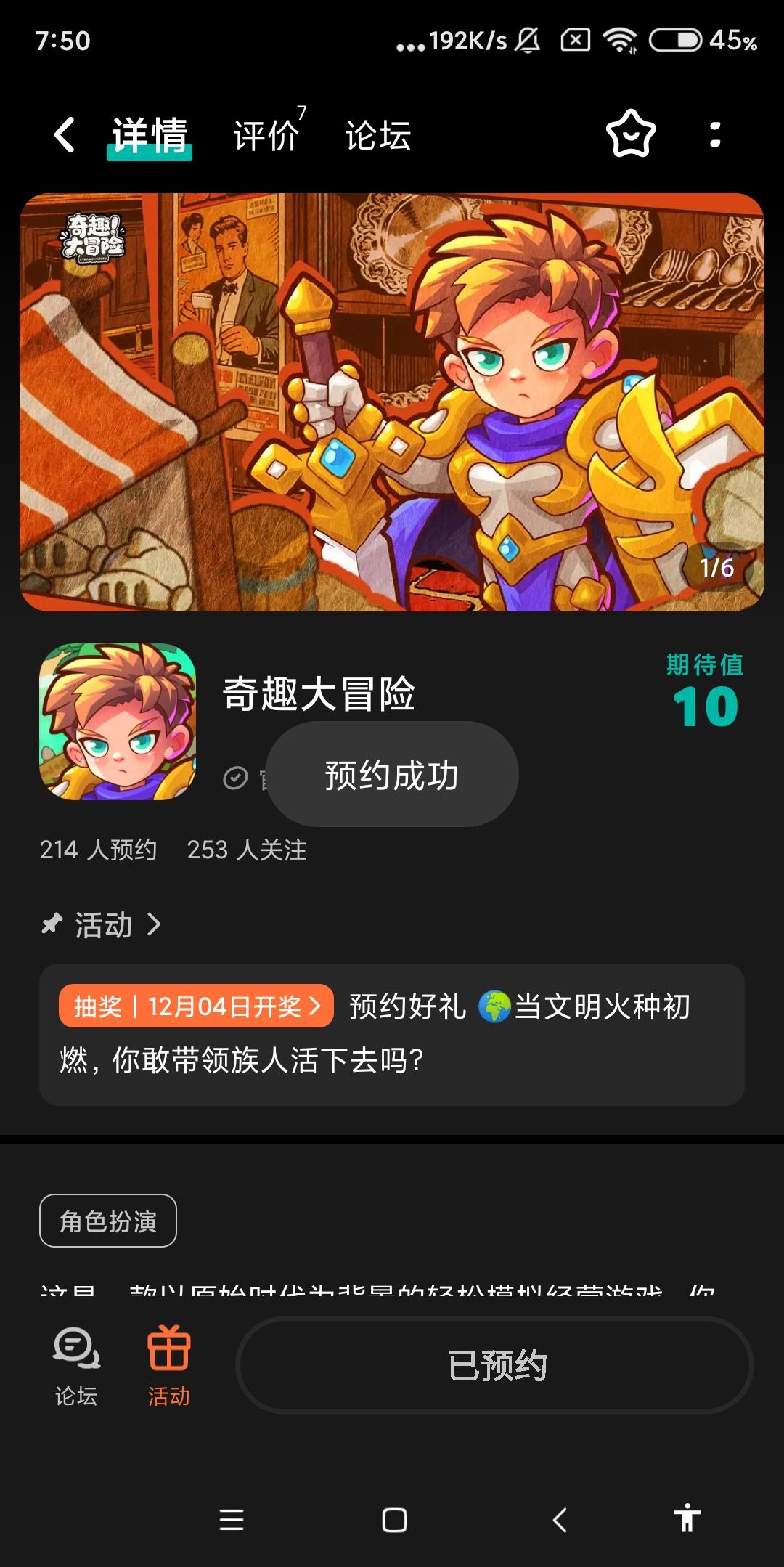Tap the official verified badge under game title
Viewport: 784px width, 1567px height.
(x=234, y=775)
